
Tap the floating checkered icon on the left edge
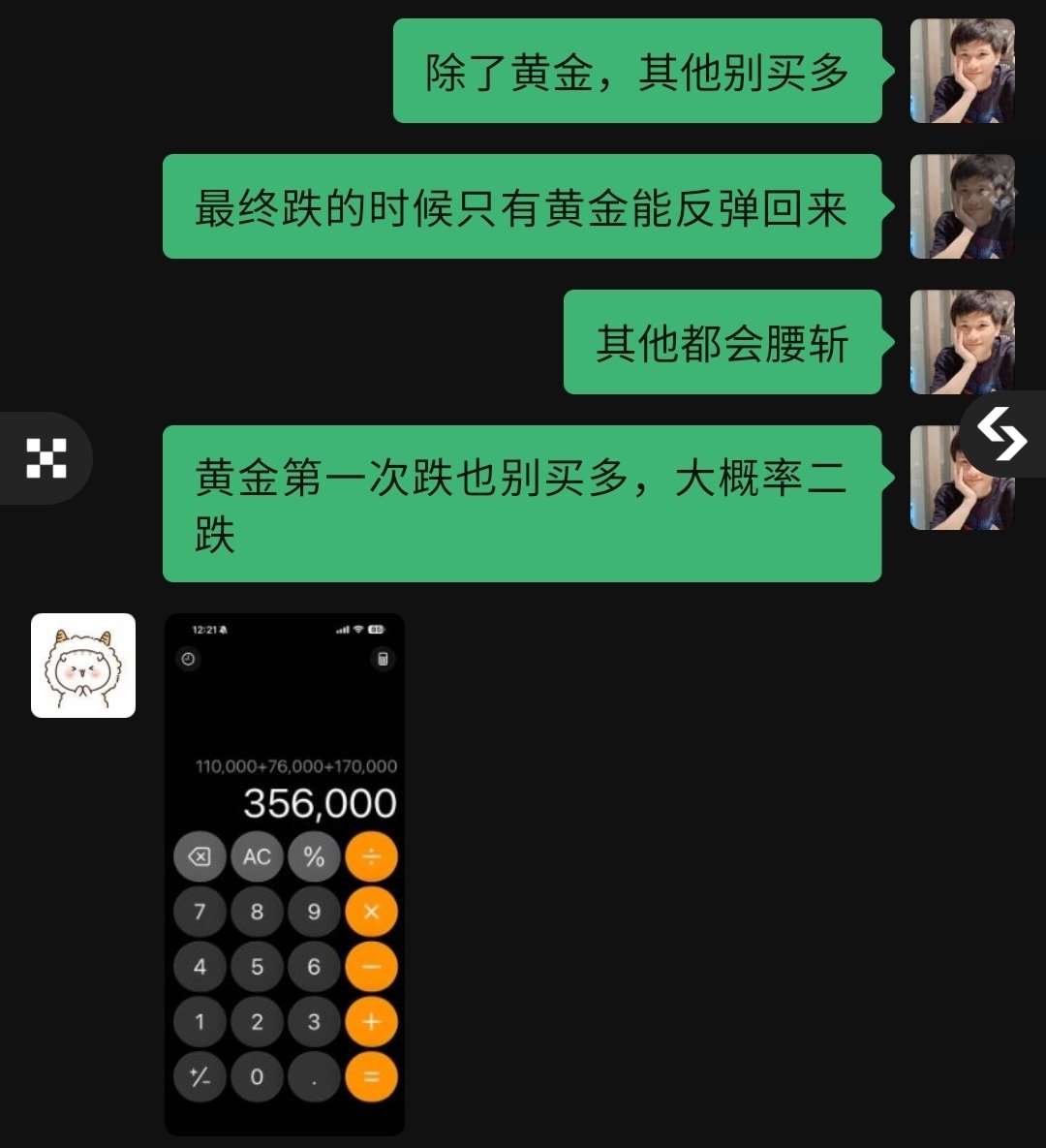pos(46,458)
